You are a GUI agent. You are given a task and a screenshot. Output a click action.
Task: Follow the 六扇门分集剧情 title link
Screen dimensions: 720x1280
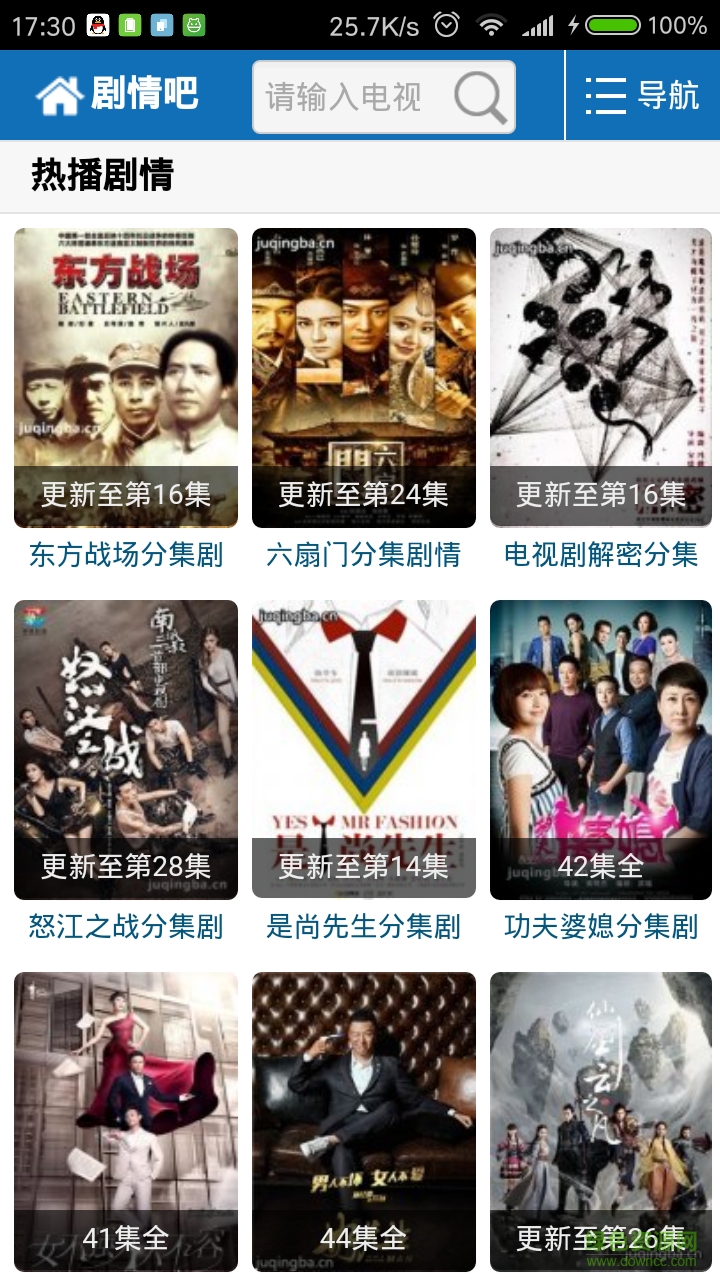click(364, 555)
